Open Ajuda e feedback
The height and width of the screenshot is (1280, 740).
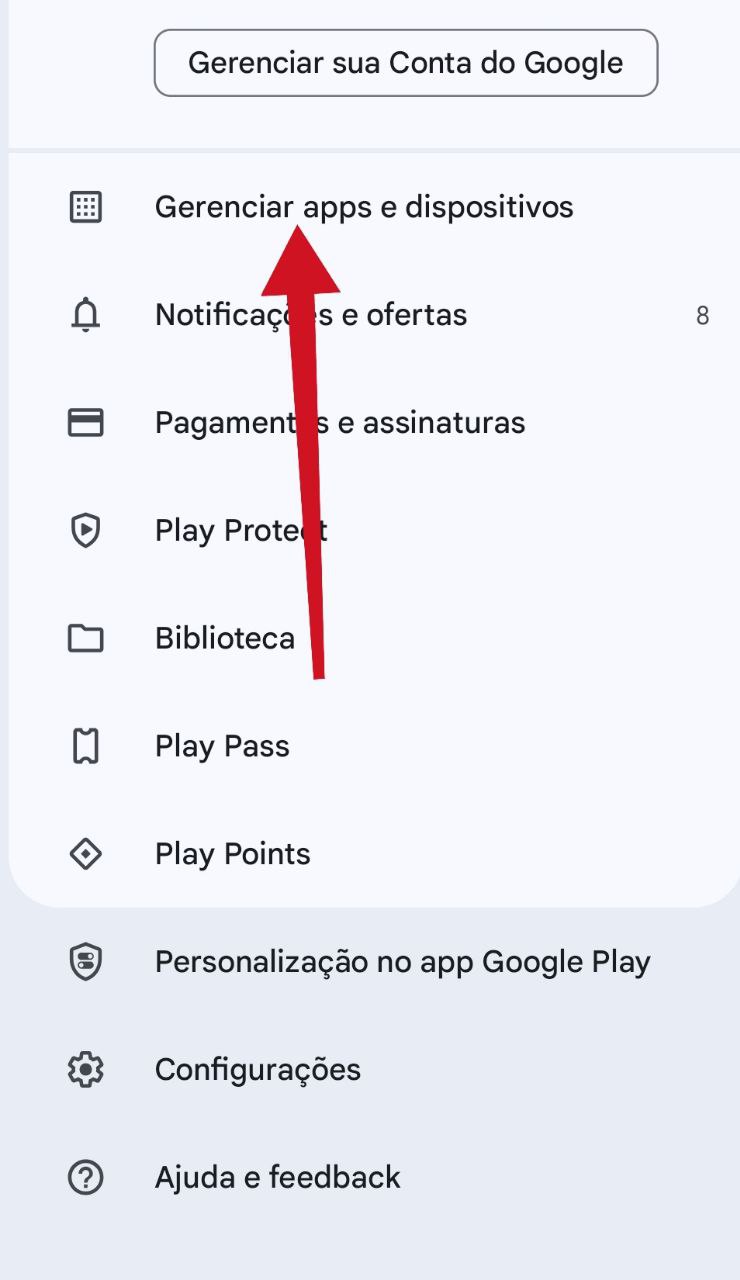click(x=277, y=1178)
